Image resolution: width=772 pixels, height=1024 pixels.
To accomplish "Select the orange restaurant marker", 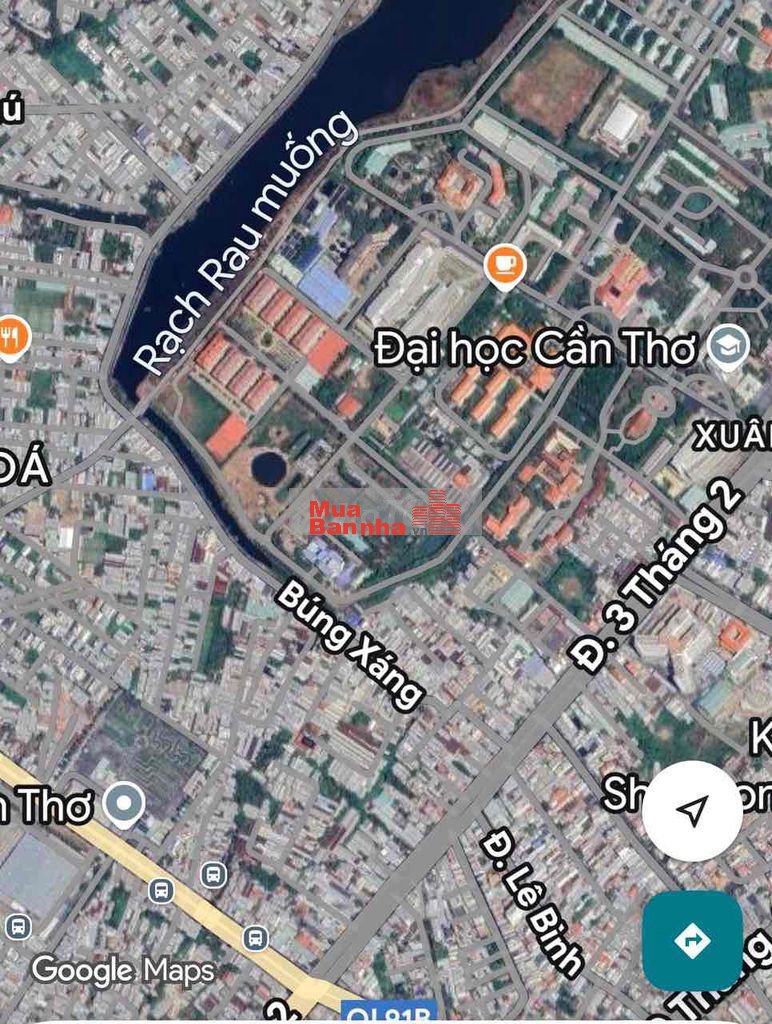I will pyautogui.click(x=12, y=337).
